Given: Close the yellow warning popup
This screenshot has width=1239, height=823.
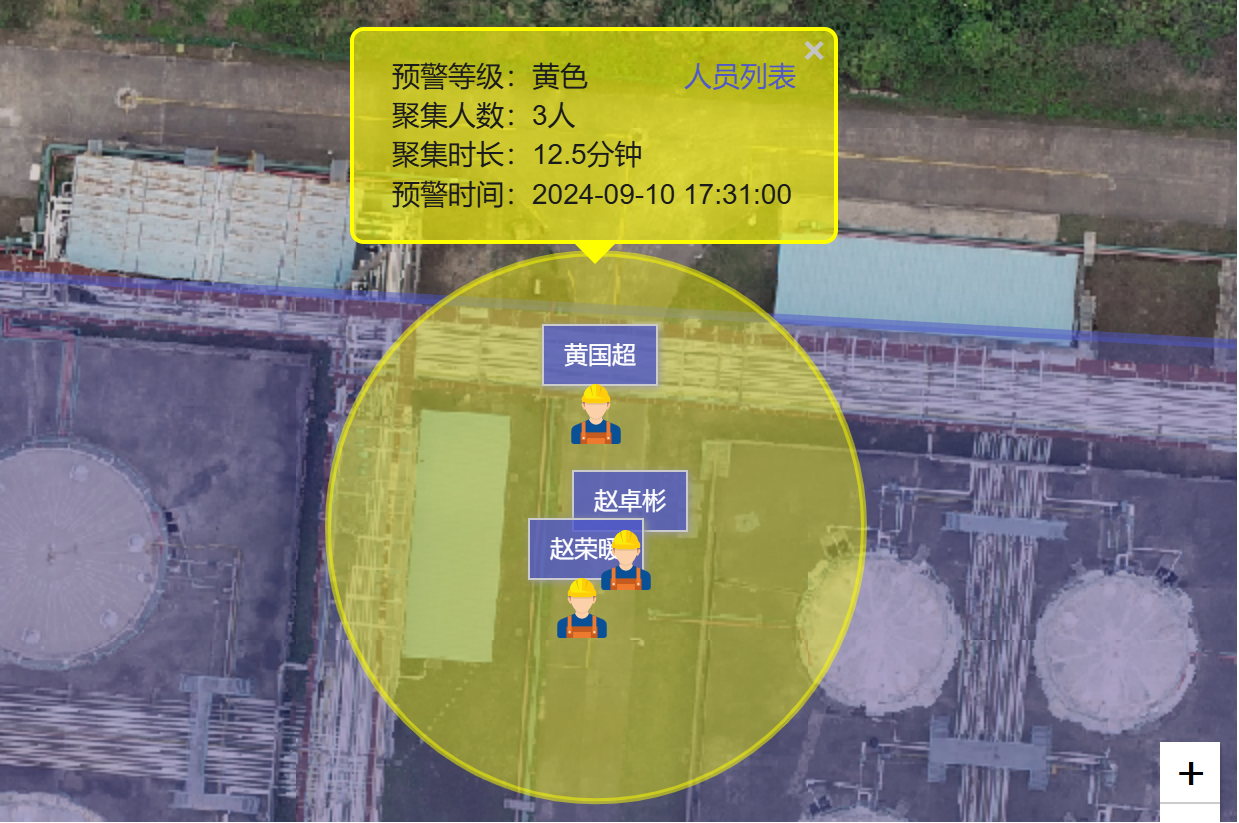Looking at the screenshot, I should pos(814,51).
